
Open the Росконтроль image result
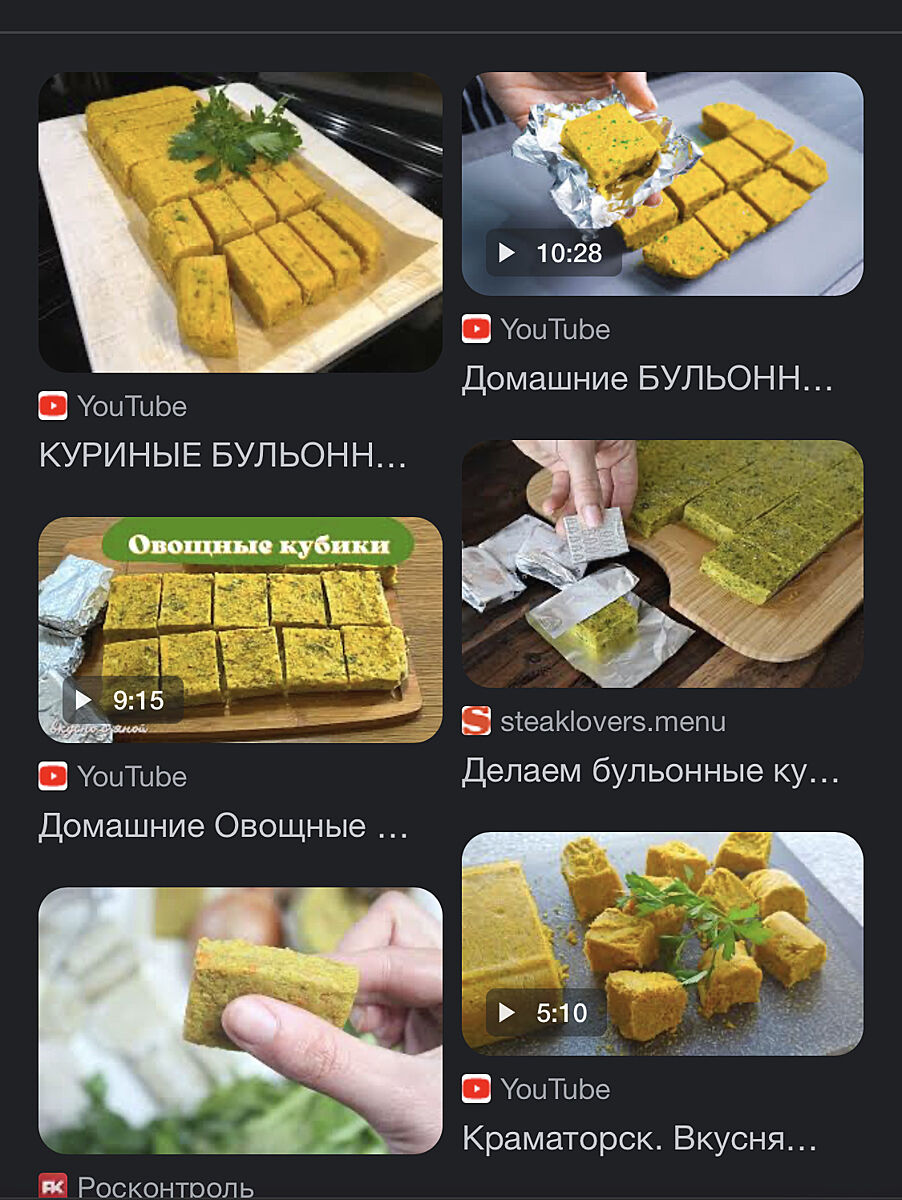click(x=240, y=1020)
